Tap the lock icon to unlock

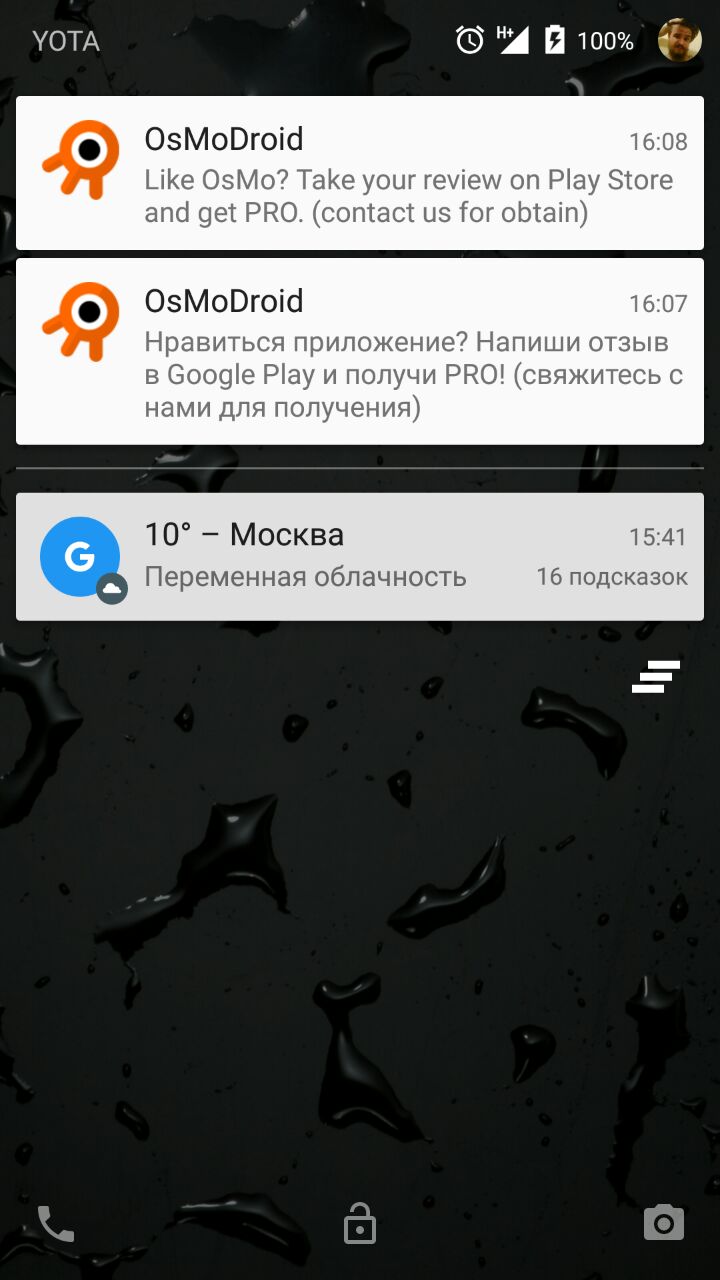pos(360,1223)
